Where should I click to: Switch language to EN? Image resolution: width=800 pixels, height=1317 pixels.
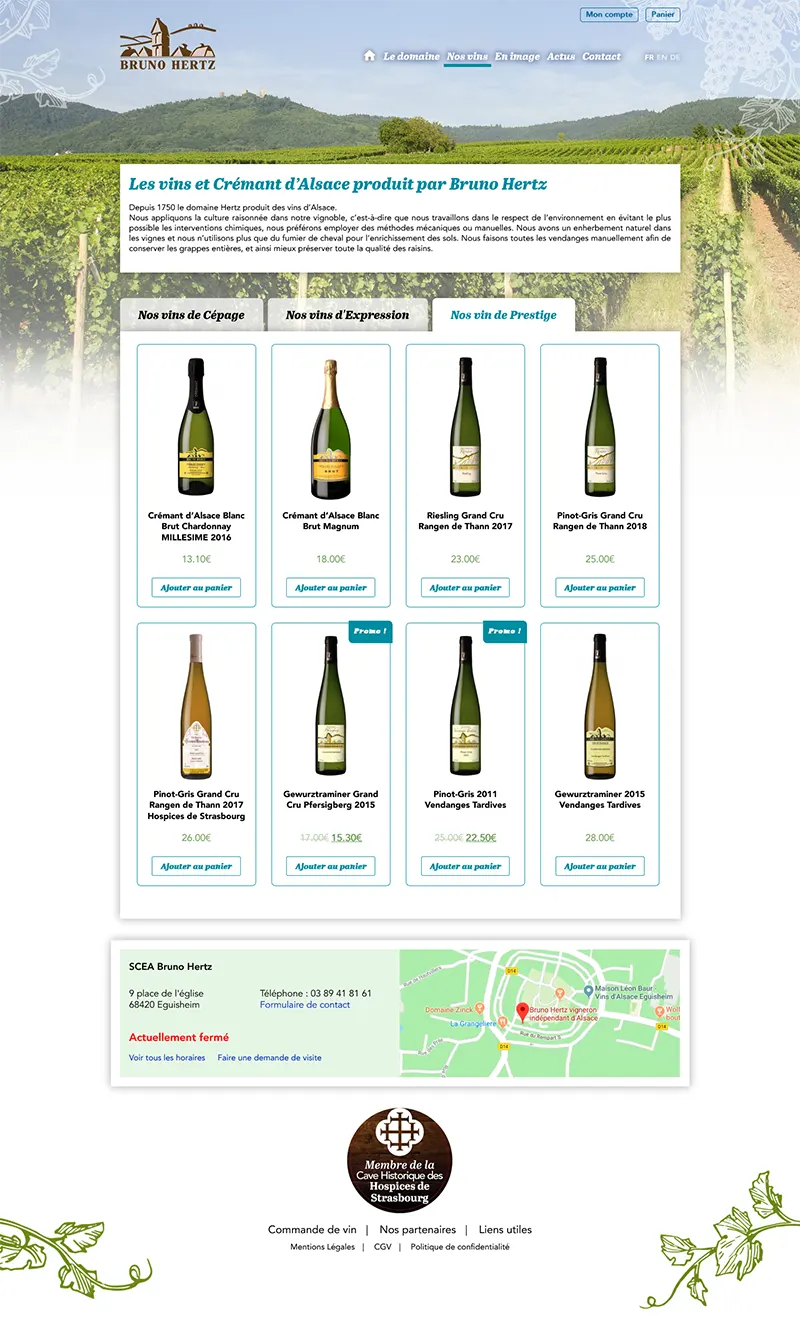(x=662, y=58)
